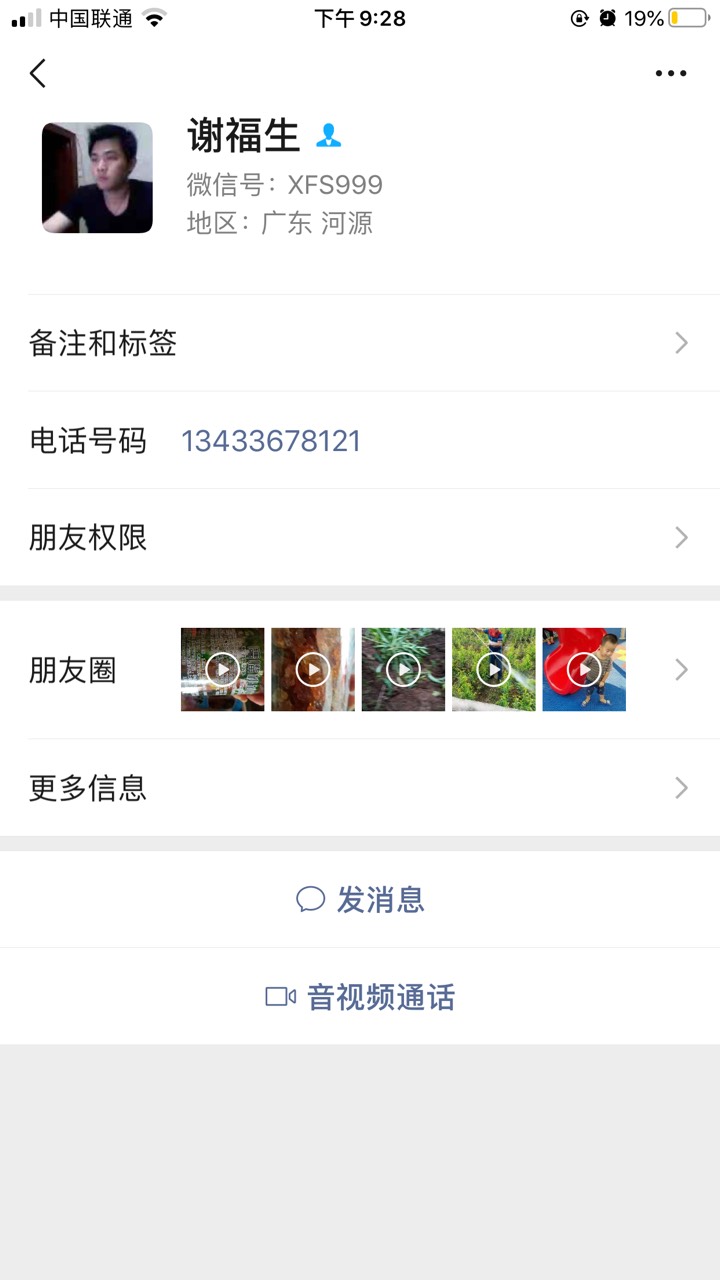Open the 朋友圈 Moments row

click(x=360, y=670)
